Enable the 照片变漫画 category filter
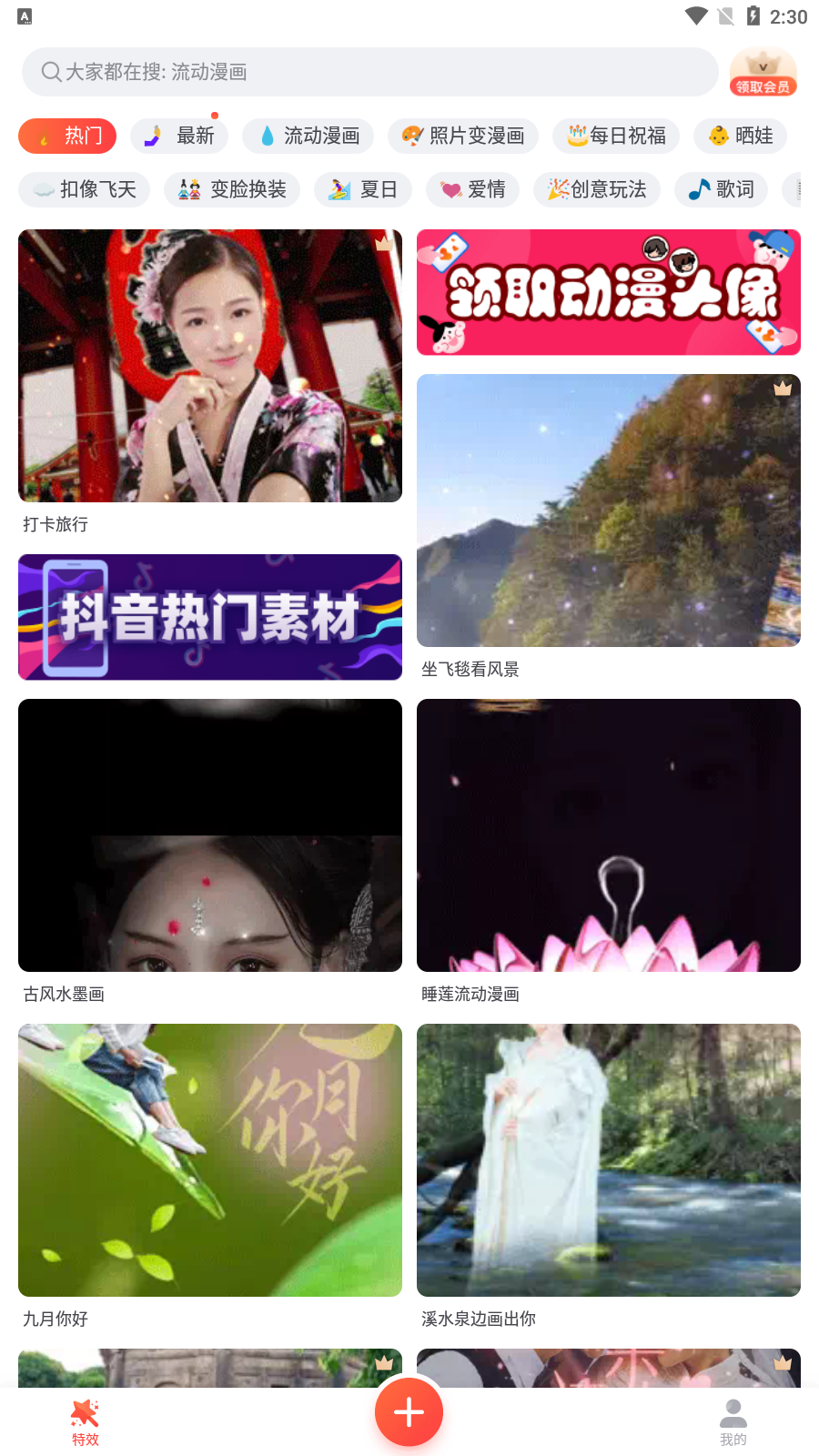The width and height of the screenshot is (819, 1456). pyautogui.click(x=462, y=135)
